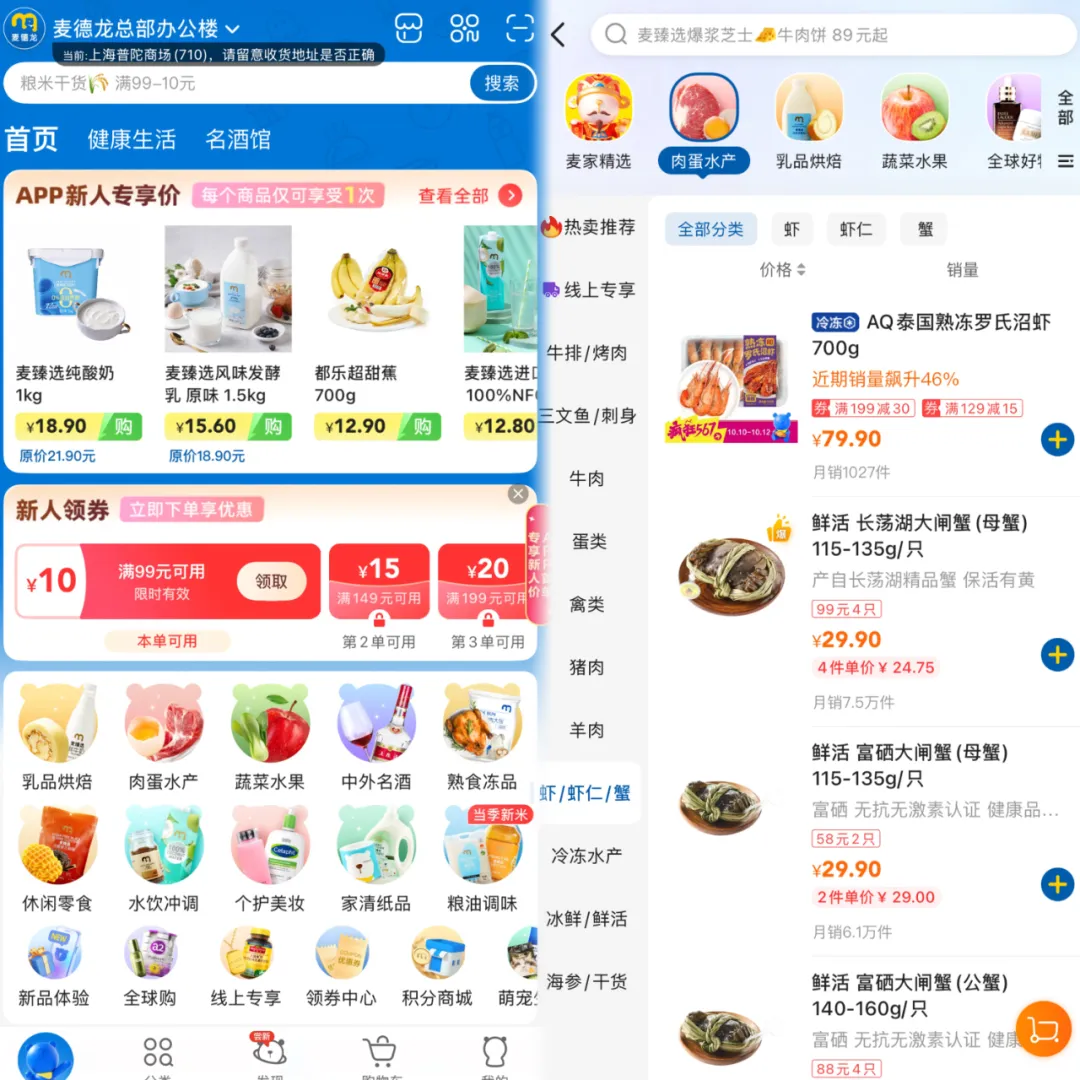The height and width of the screenshot is (1080, 1080).
Task: Expand the 麦德龙总部办公楼 address dropdown
Action: tap(233, 29)
